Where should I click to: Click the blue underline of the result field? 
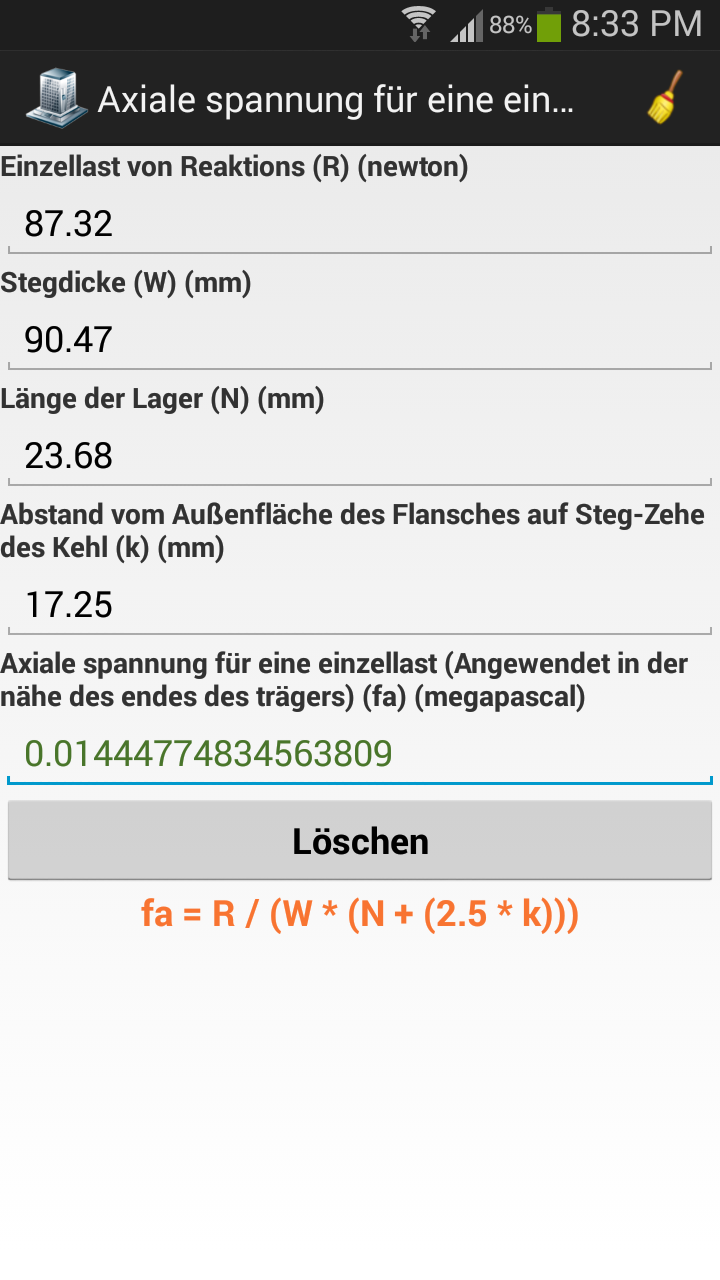coord(360,778)
